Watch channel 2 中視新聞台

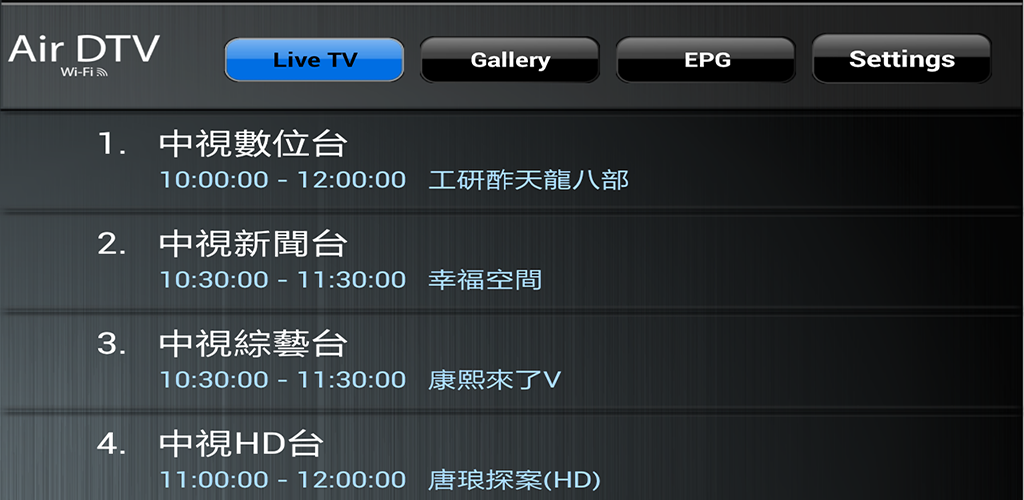pyautogui.click(x=253, y=245)
